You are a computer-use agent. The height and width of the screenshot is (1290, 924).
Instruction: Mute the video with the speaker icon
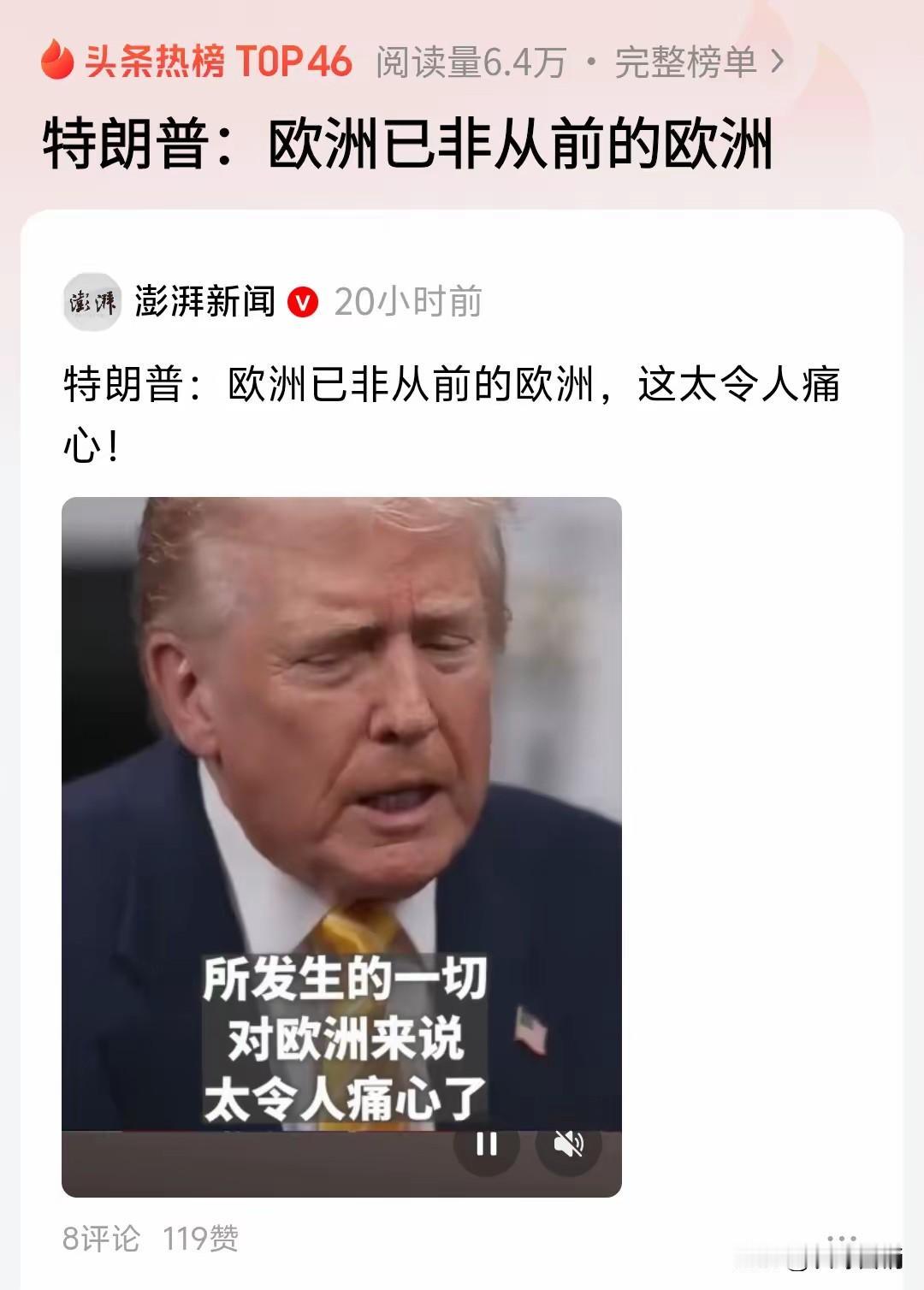pos(569,1144)
